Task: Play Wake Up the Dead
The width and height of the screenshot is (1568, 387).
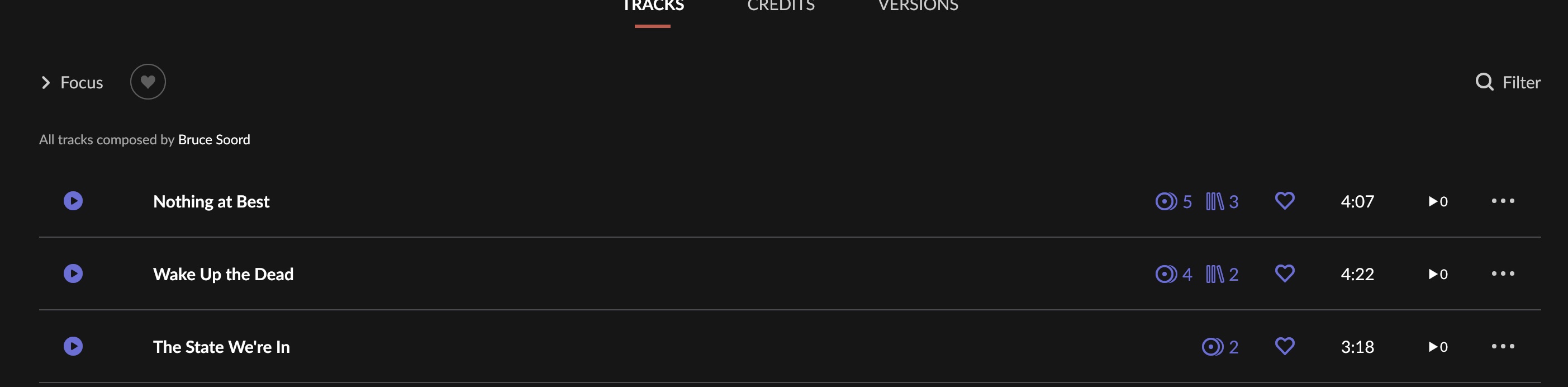Action: click(73, 273)
